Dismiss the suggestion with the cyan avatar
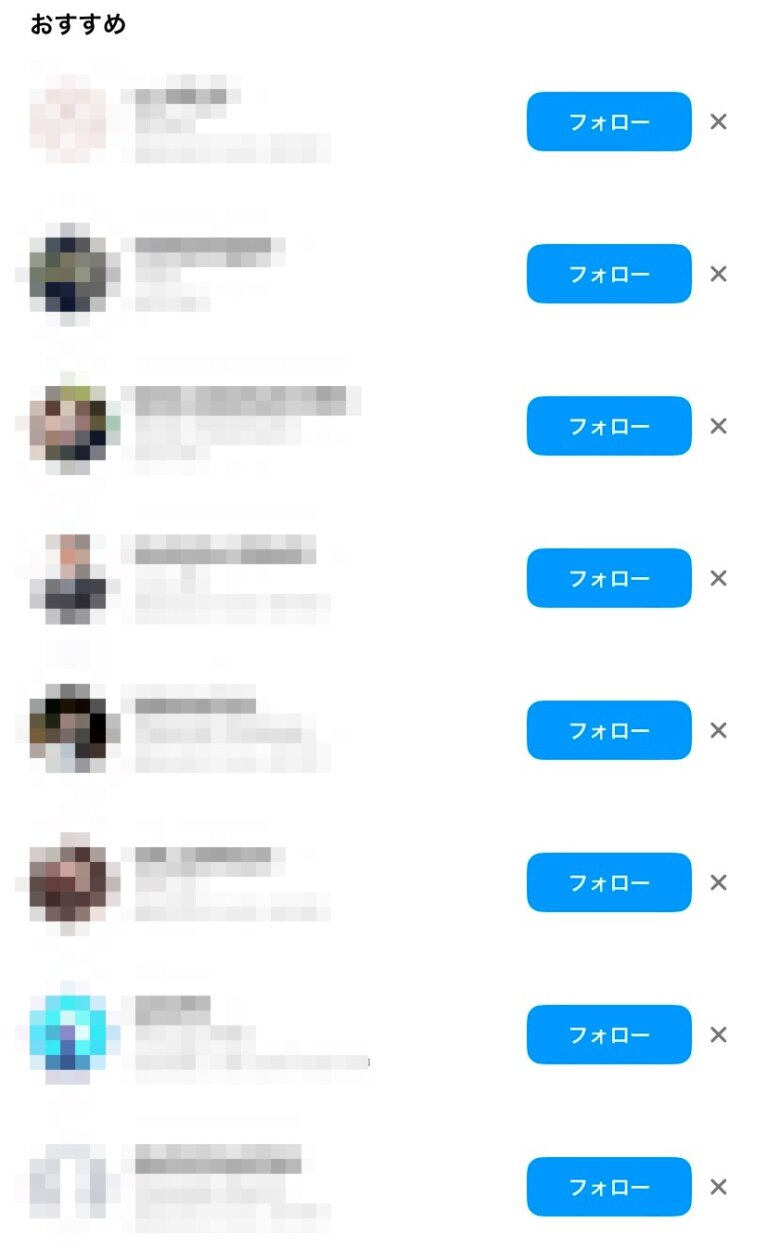Screen dimensions: 768x1248 click(718, 1035)
